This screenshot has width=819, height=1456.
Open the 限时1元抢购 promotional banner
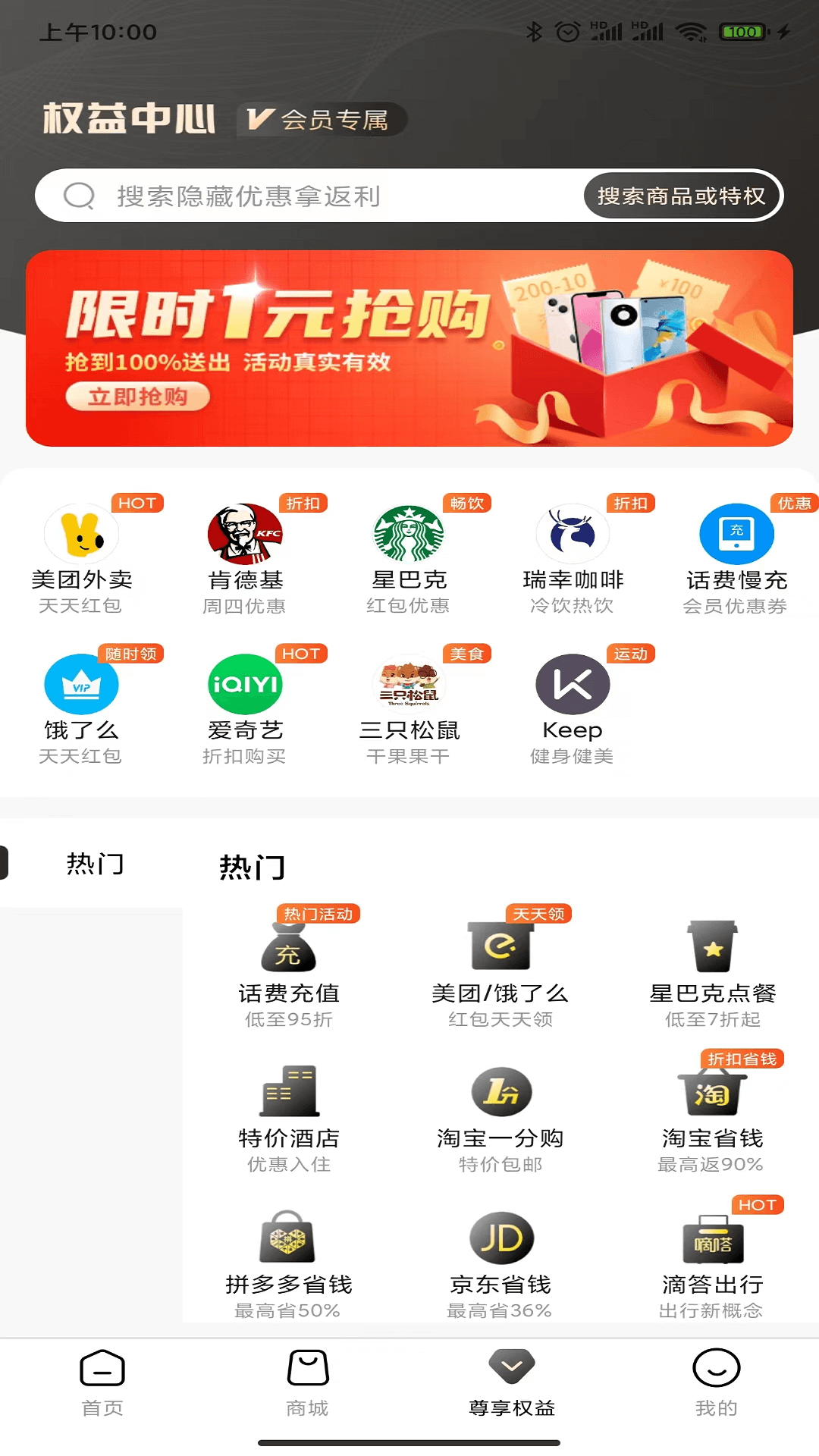point(409,349)
